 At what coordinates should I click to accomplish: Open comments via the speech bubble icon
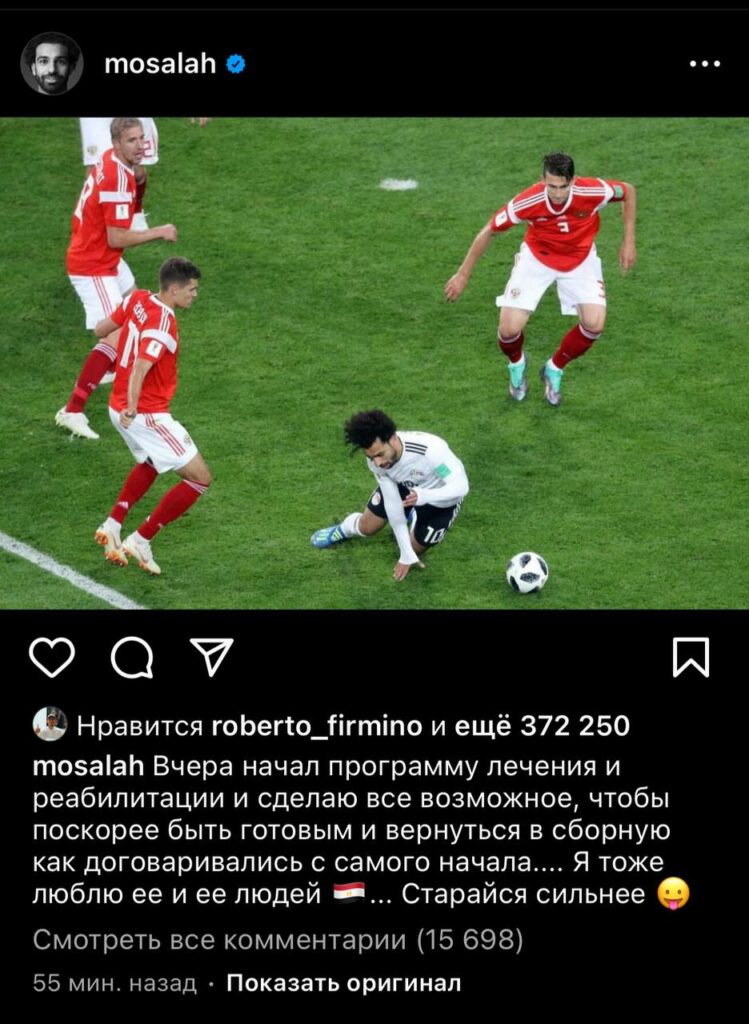132,657
